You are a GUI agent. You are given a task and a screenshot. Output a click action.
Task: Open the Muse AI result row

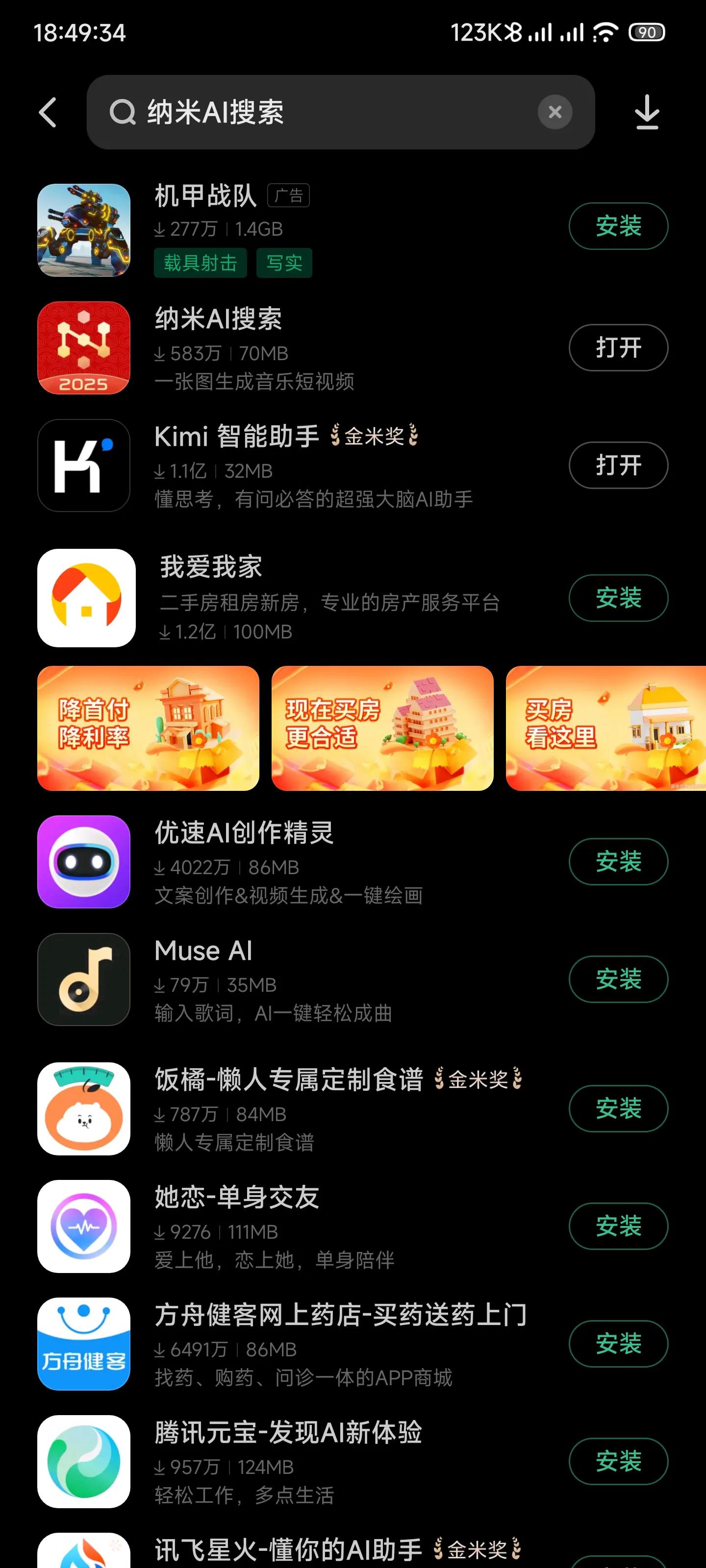304,980
